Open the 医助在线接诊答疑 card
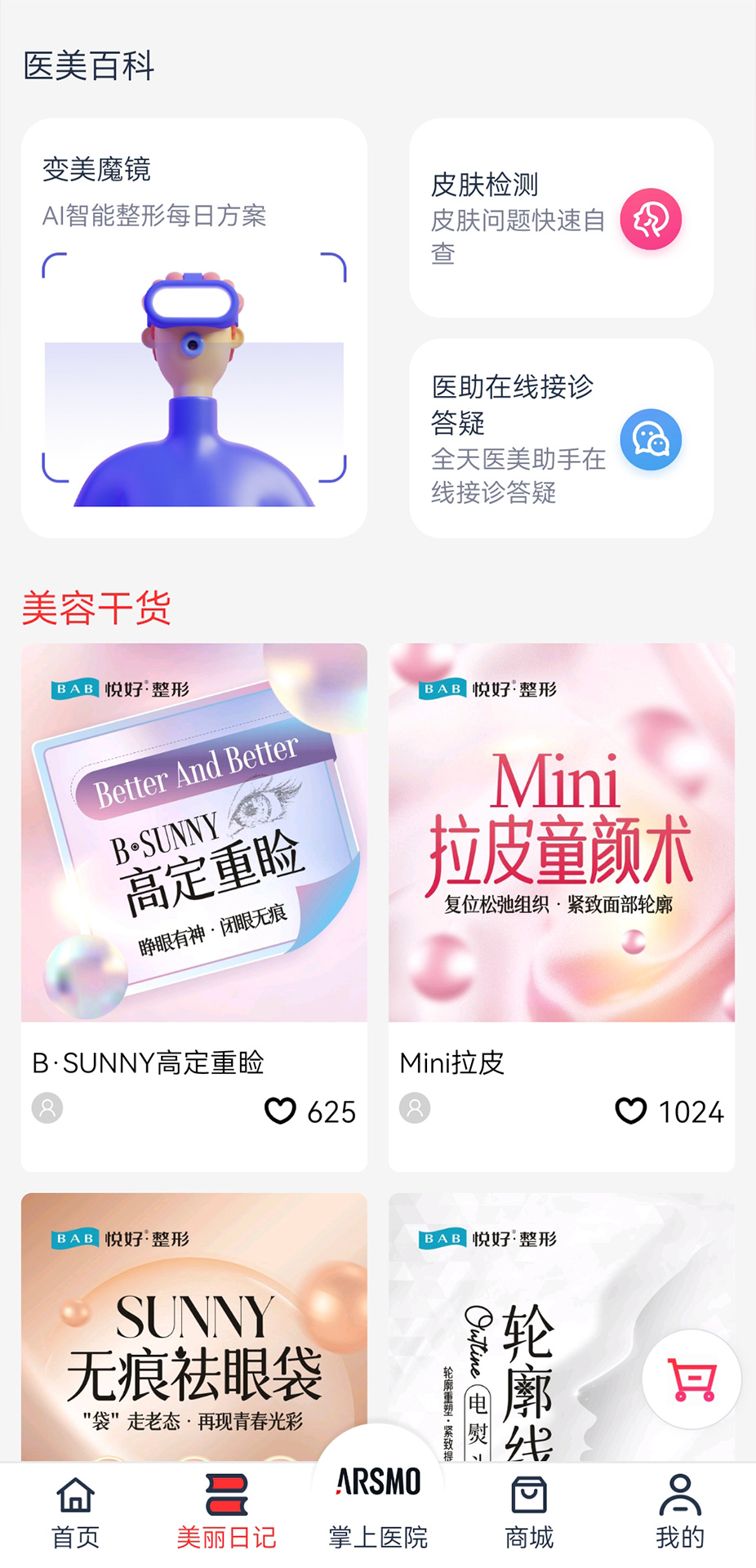756x1568 pixels. pos(562,439)
